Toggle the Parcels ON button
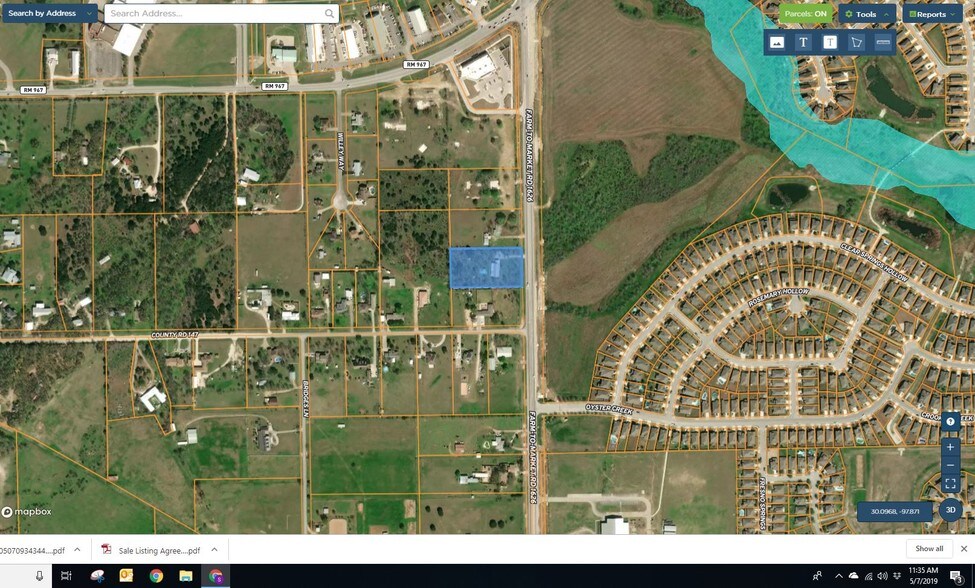The height and width of the screenshot is (588, 975). tap(805, 14)
